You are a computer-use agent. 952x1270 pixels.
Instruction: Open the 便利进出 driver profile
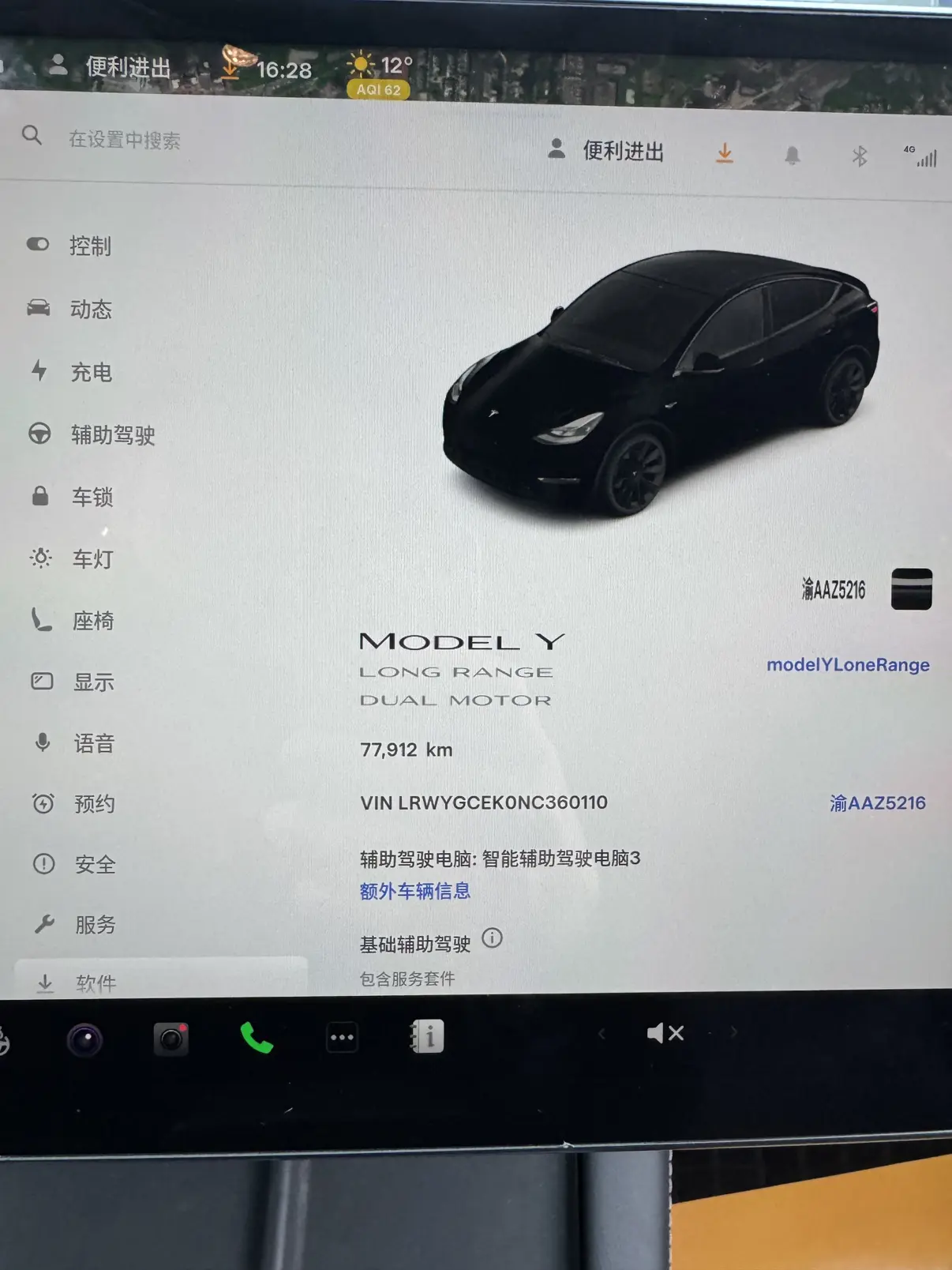(607, 150)
